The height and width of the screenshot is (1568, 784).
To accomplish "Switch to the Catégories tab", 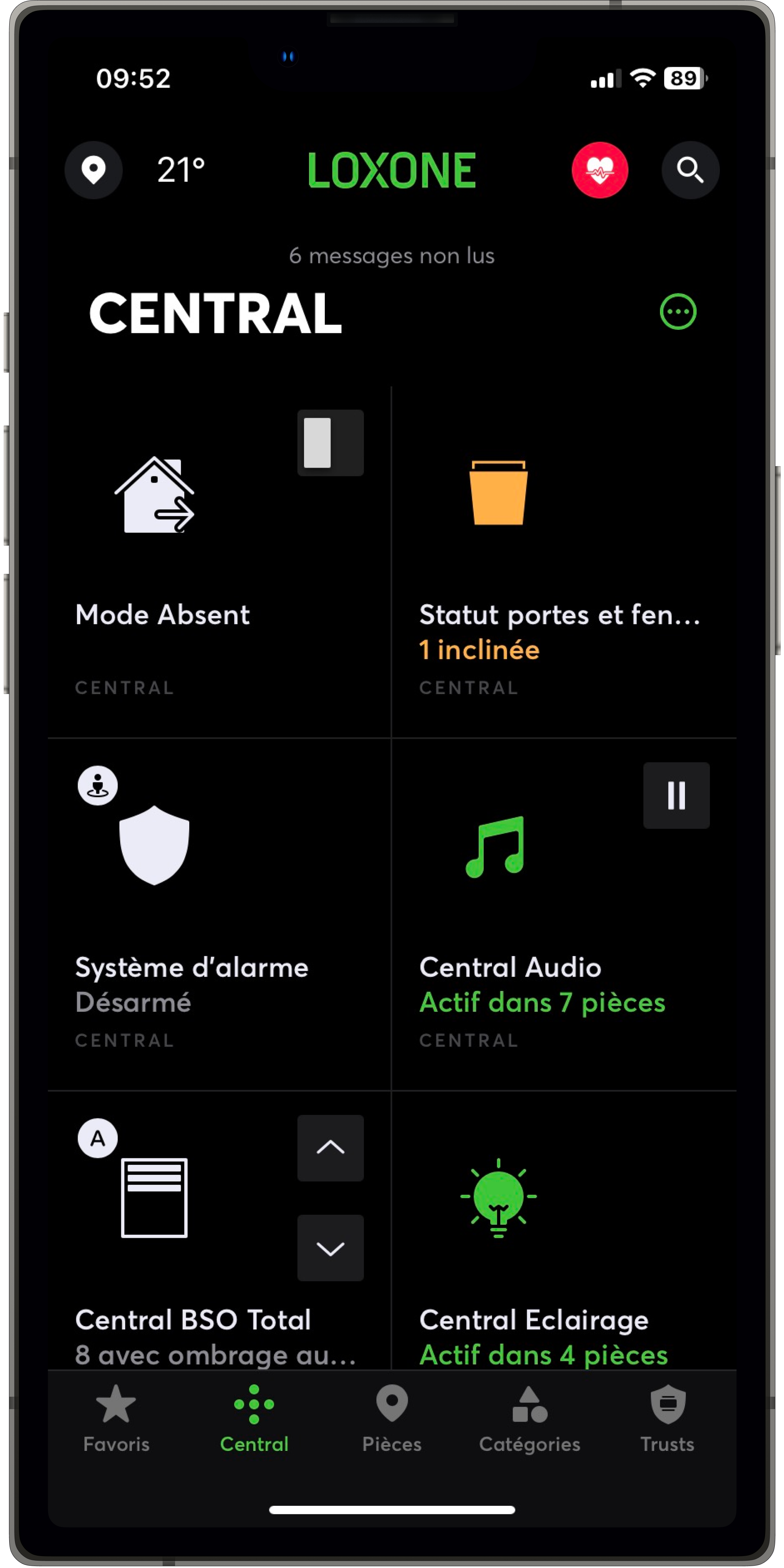I will point(529,1418).
